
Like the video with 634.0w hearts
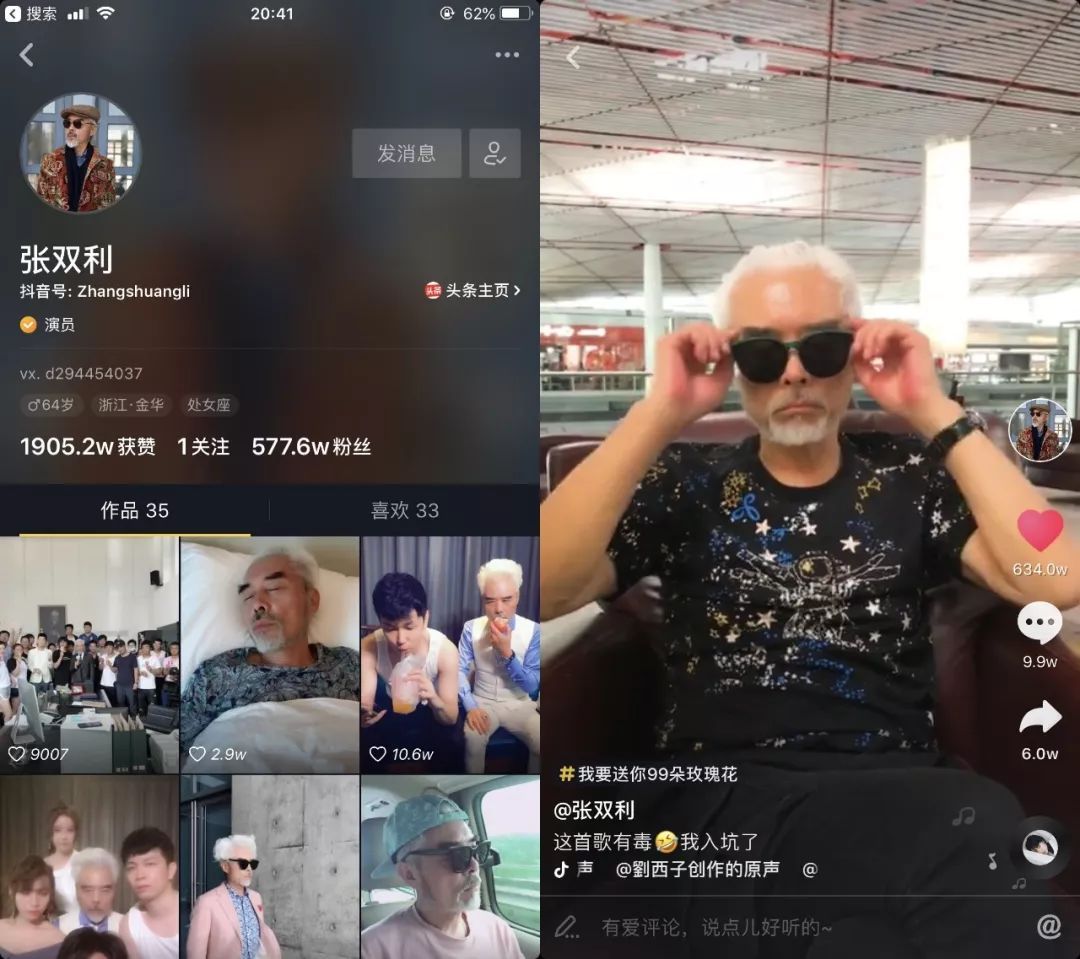(x=1039, y=531)
